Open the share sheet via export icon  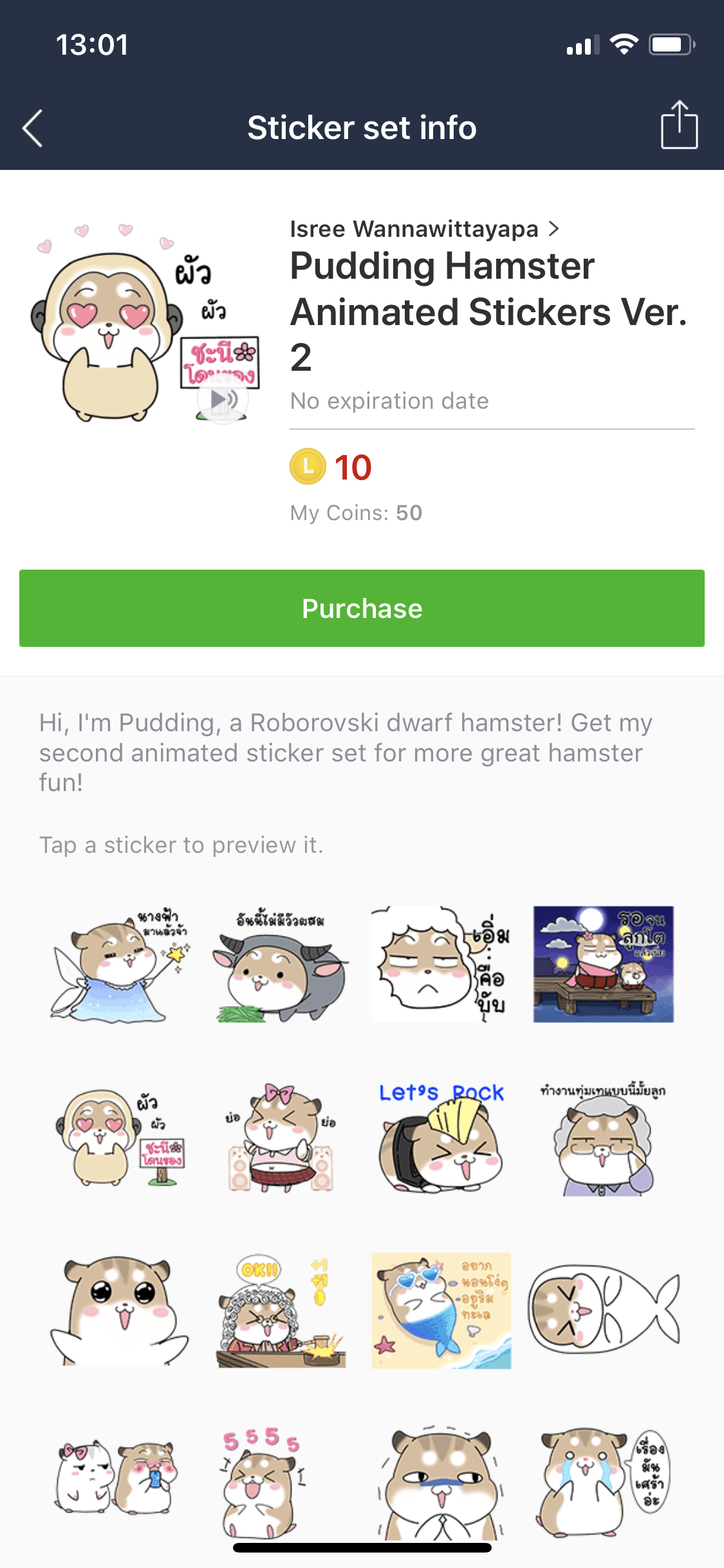679,125
